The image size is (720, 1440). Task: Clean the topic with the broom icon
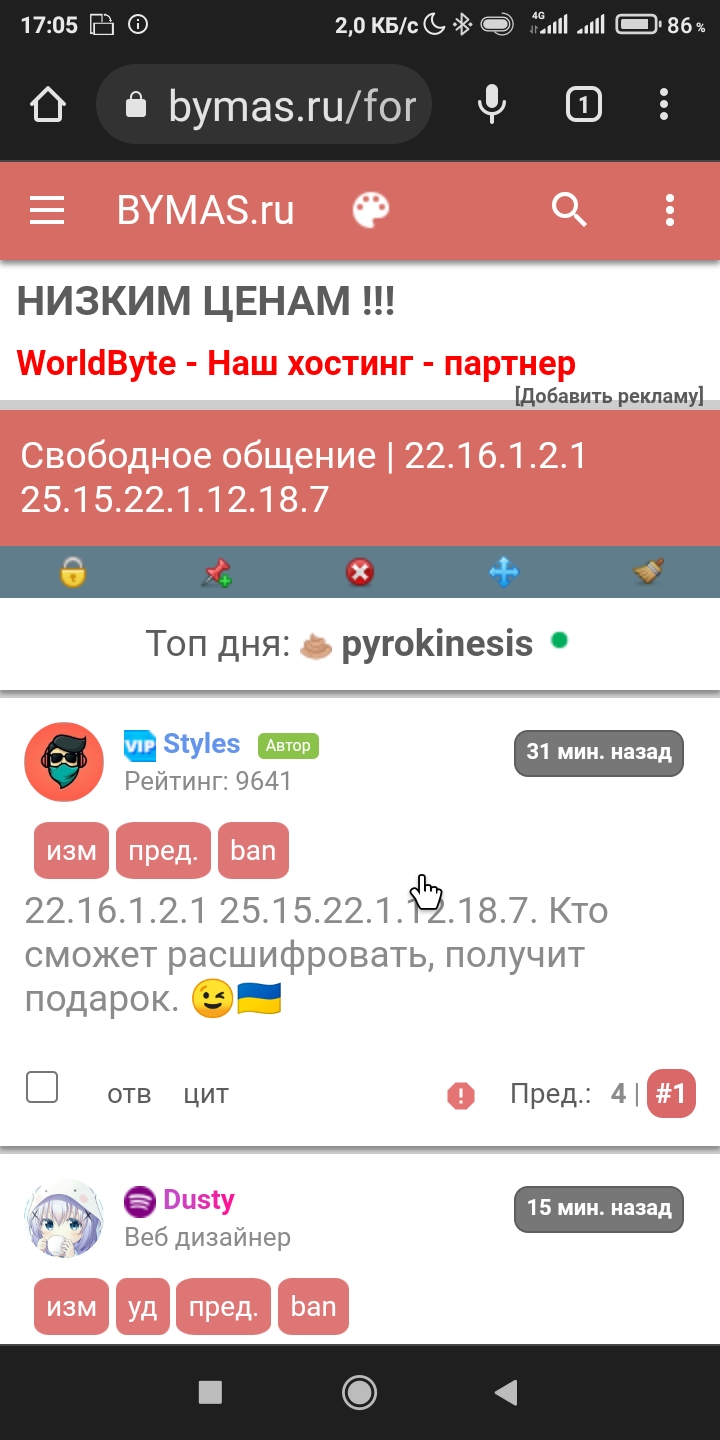pos(649,573)
